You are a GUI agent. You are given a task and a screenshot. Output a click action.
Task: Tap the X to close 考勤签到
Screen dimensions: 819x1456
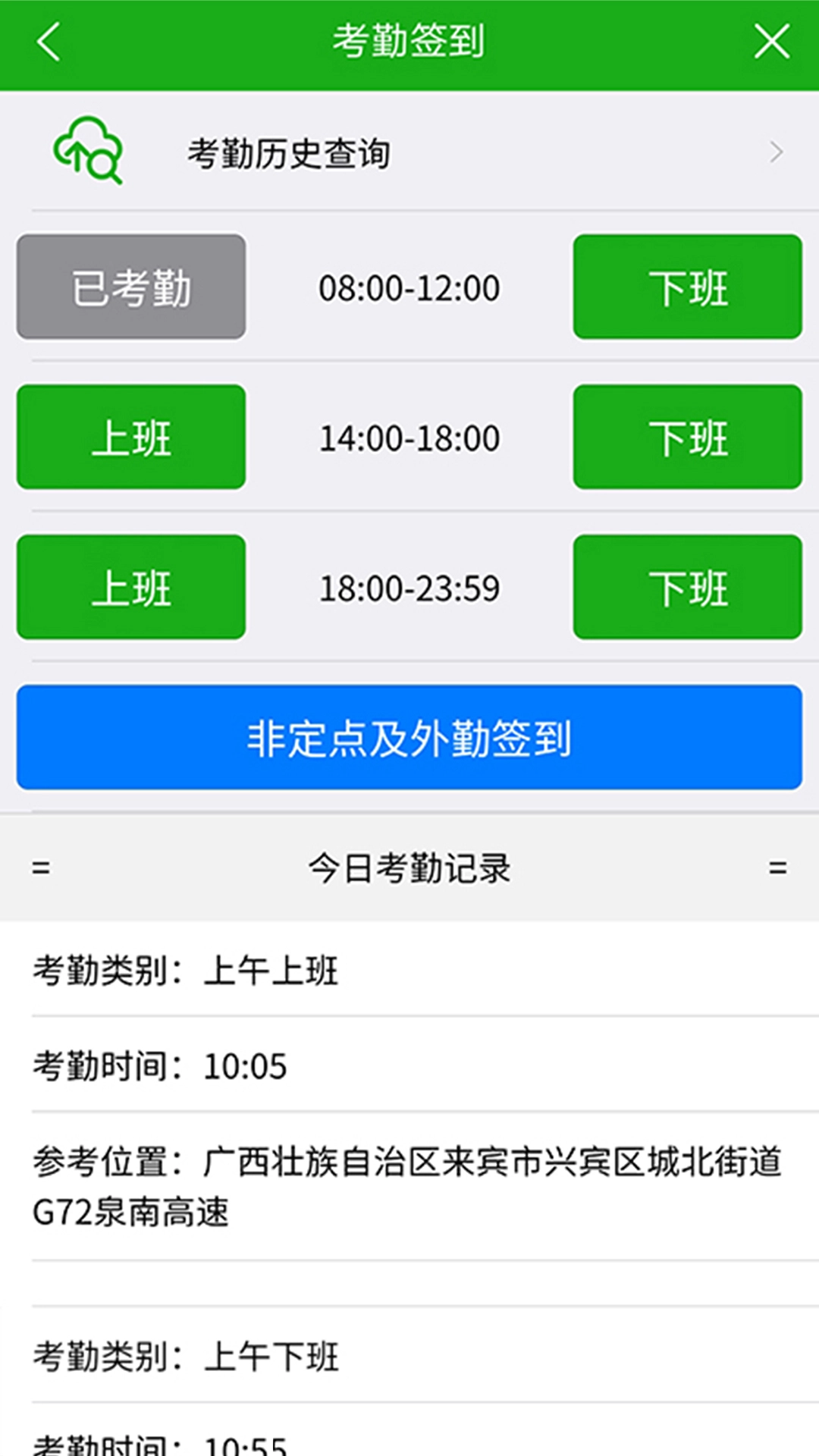pos(771,42)
